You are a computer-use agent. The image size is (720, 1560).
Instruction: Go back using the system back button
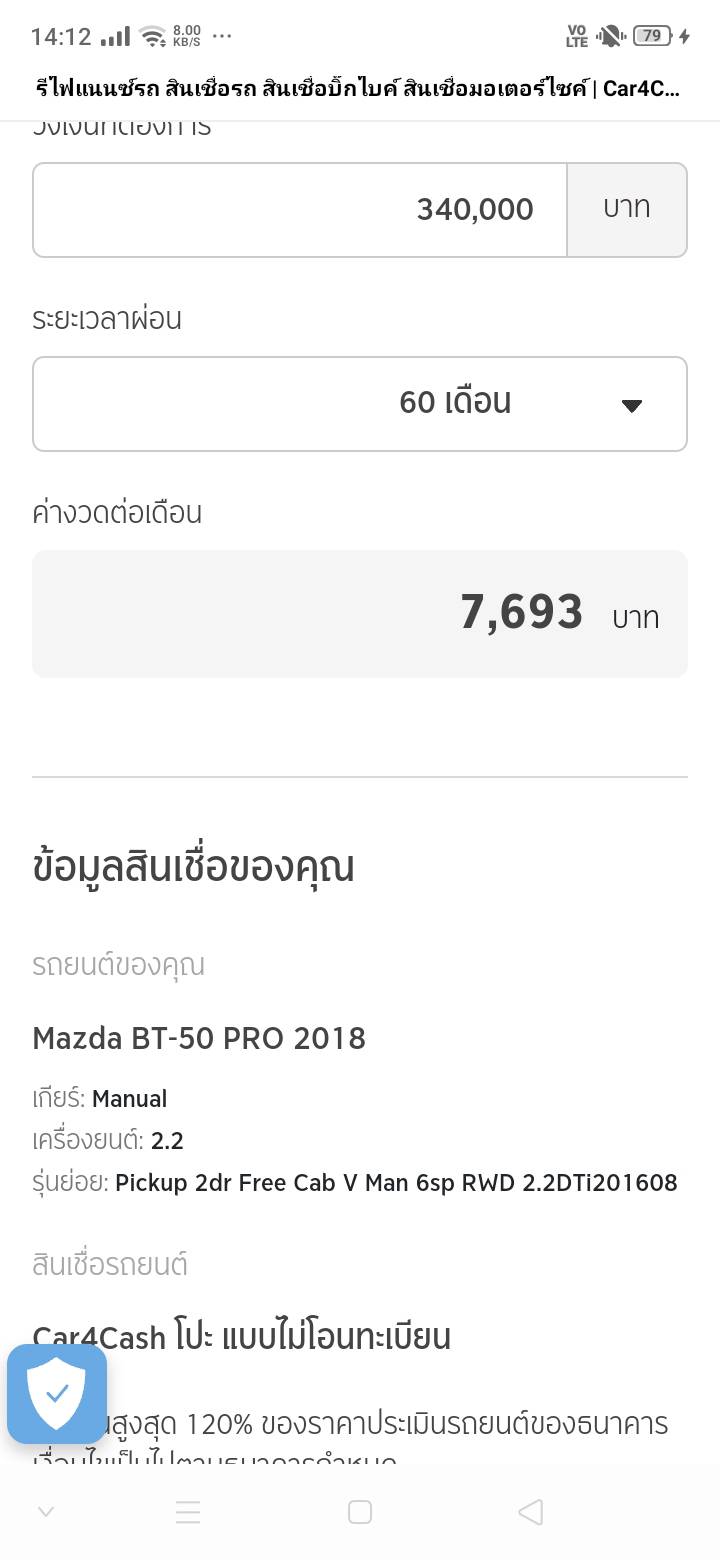click(531, 1512)
